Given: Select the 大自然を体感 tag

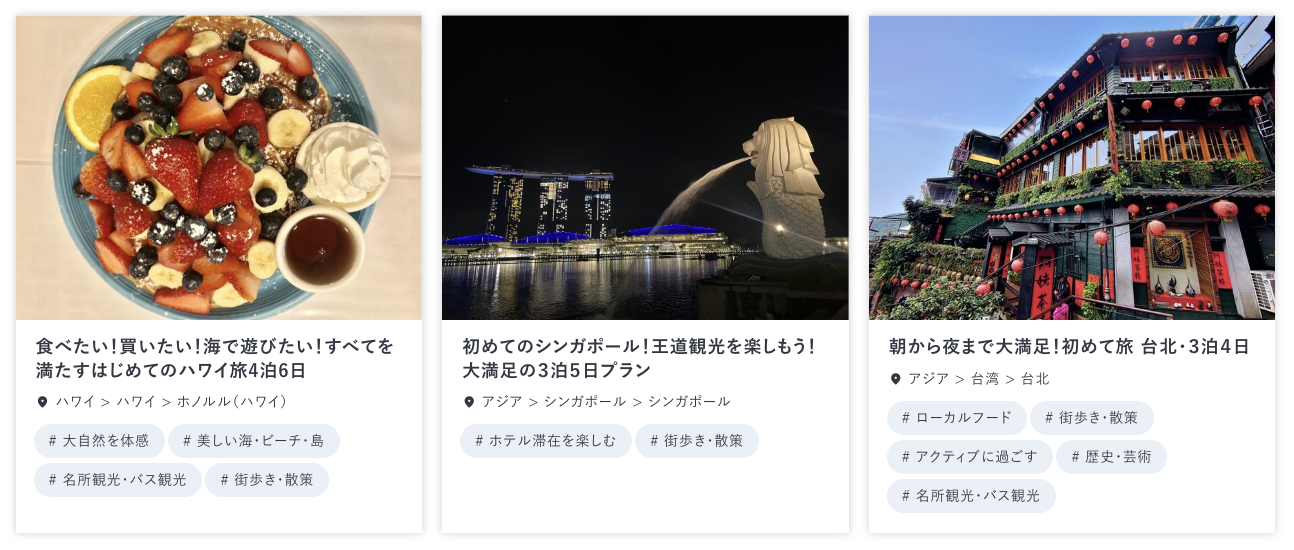Looking at the screenshot, I should pyautogui.click(x=99, y=441).
